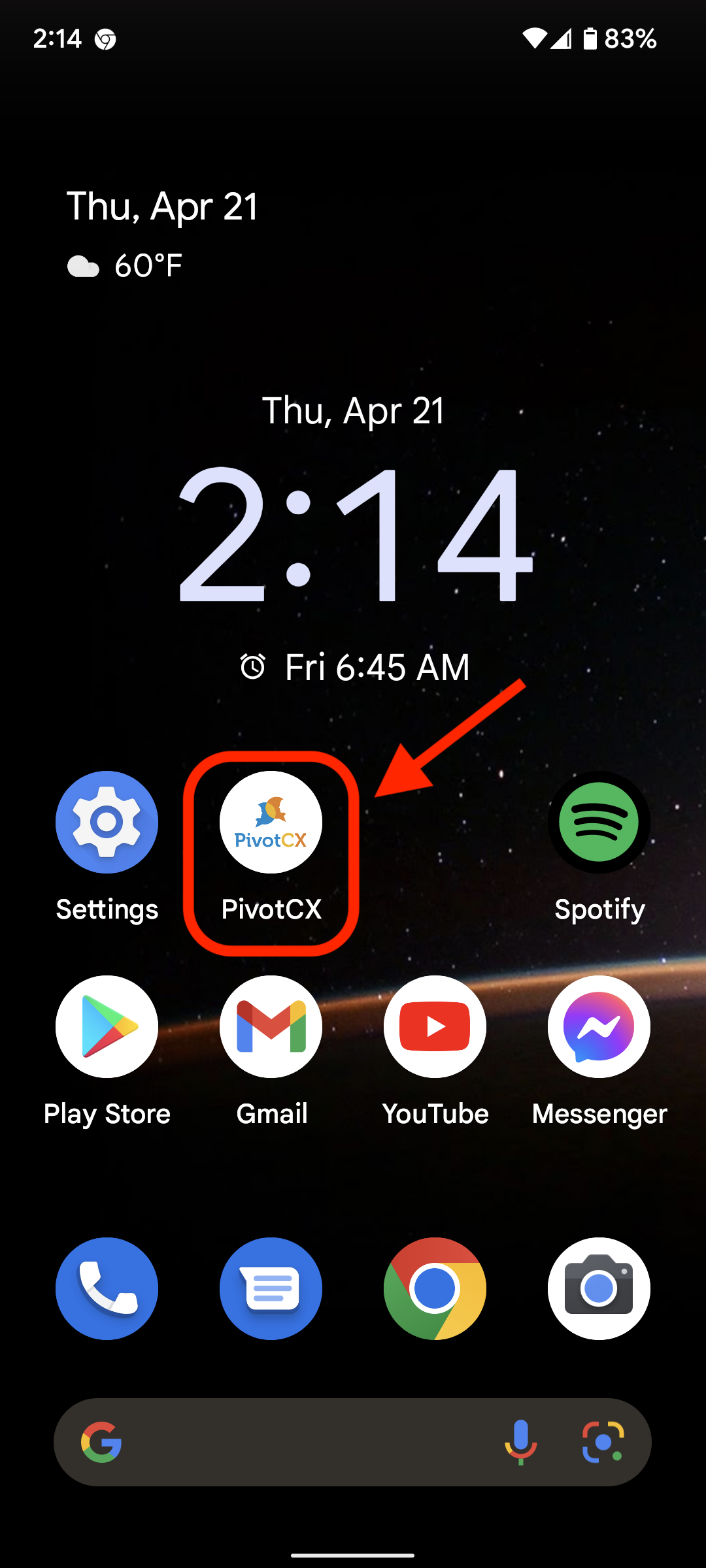Image resolution: width=706 pixels, height=1568 pixels.
Task: Open the YouTube app
Action: coord(435,1027)
